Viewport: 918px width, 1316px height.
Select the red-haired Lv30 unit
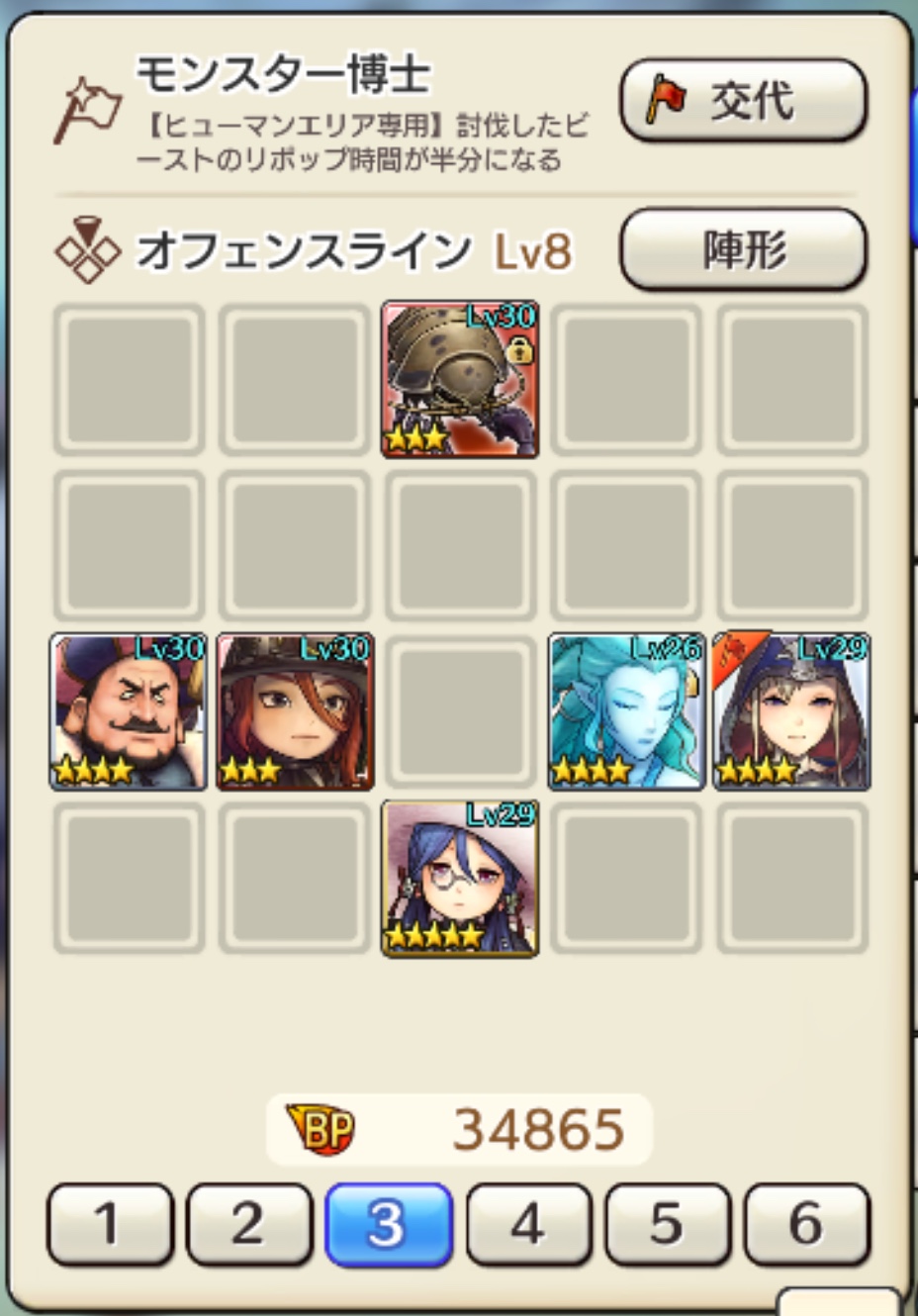(x=295, y=712)
